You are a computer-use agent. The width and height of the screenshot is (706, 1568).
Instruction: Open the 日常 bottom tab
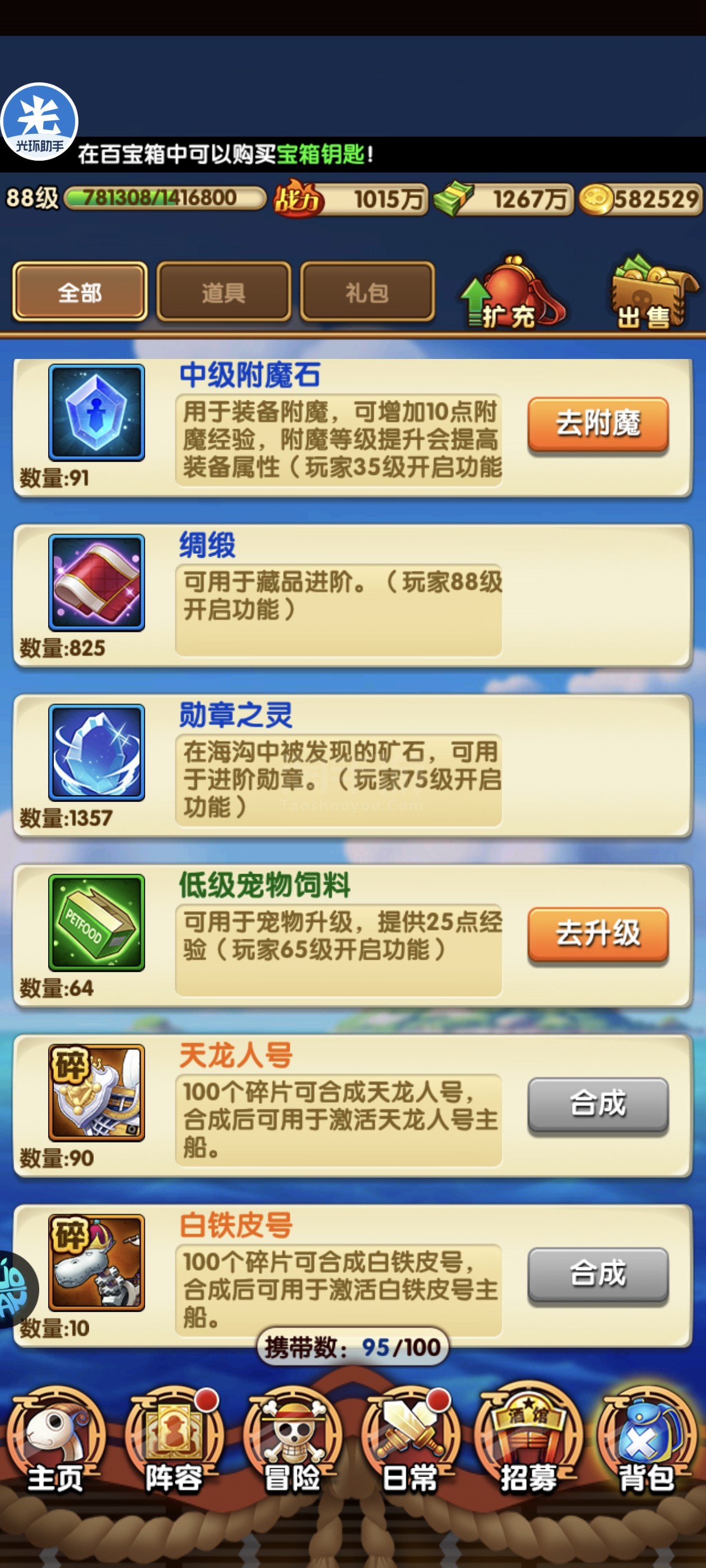pyautogui.click(x=411, y=1444)
